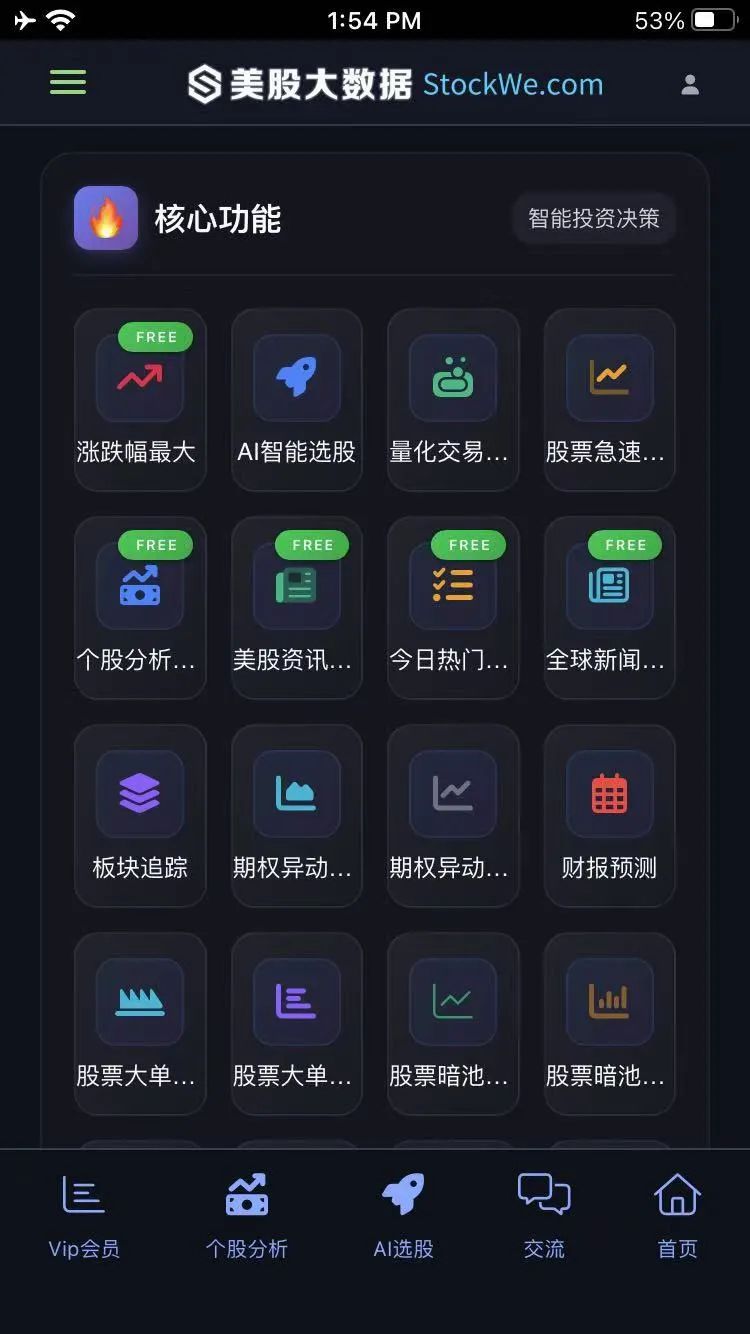Open the 期权异动 tile with blue area-chart icon

coord(297,815)
